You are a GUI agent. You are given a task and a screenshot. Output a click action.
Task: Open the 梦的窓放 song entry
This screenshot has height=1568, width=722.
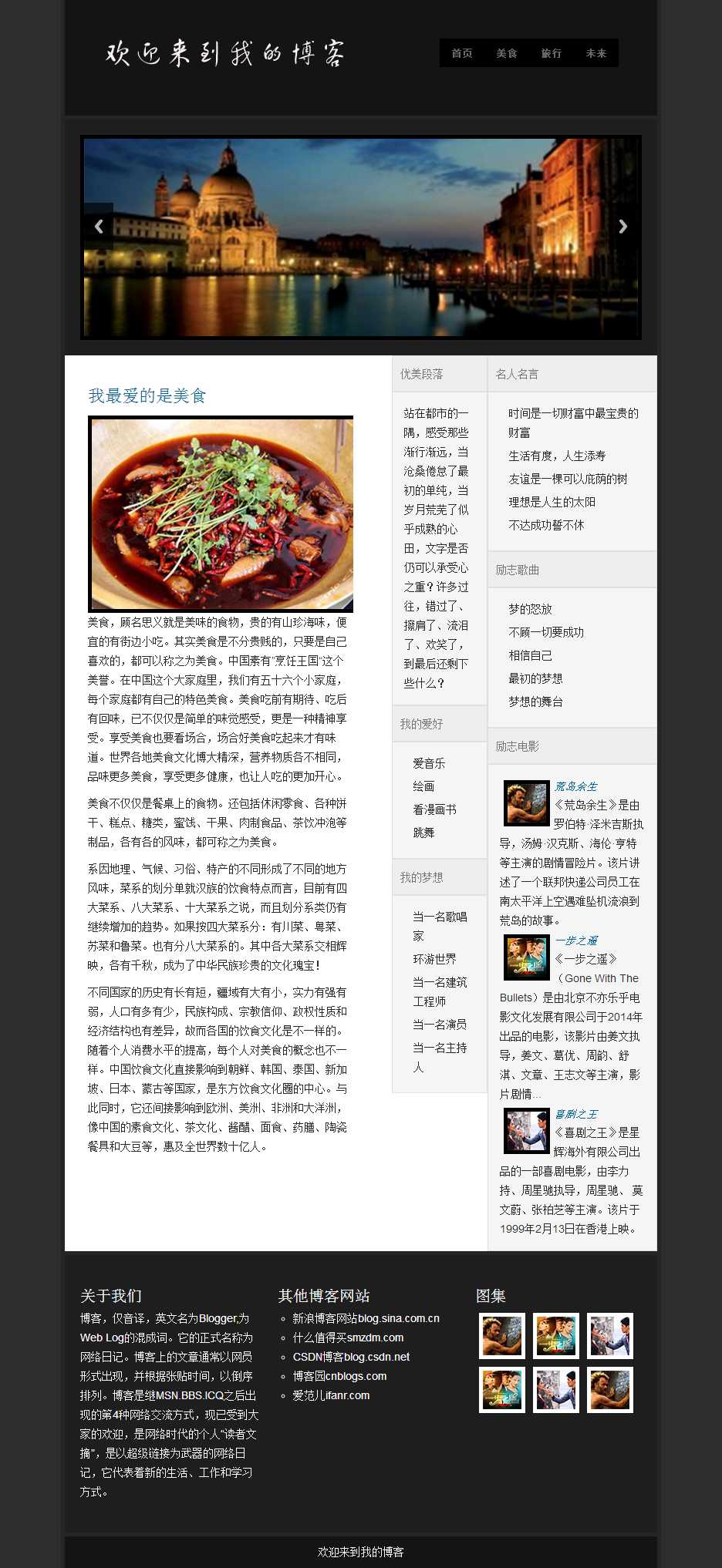point(530,609)
